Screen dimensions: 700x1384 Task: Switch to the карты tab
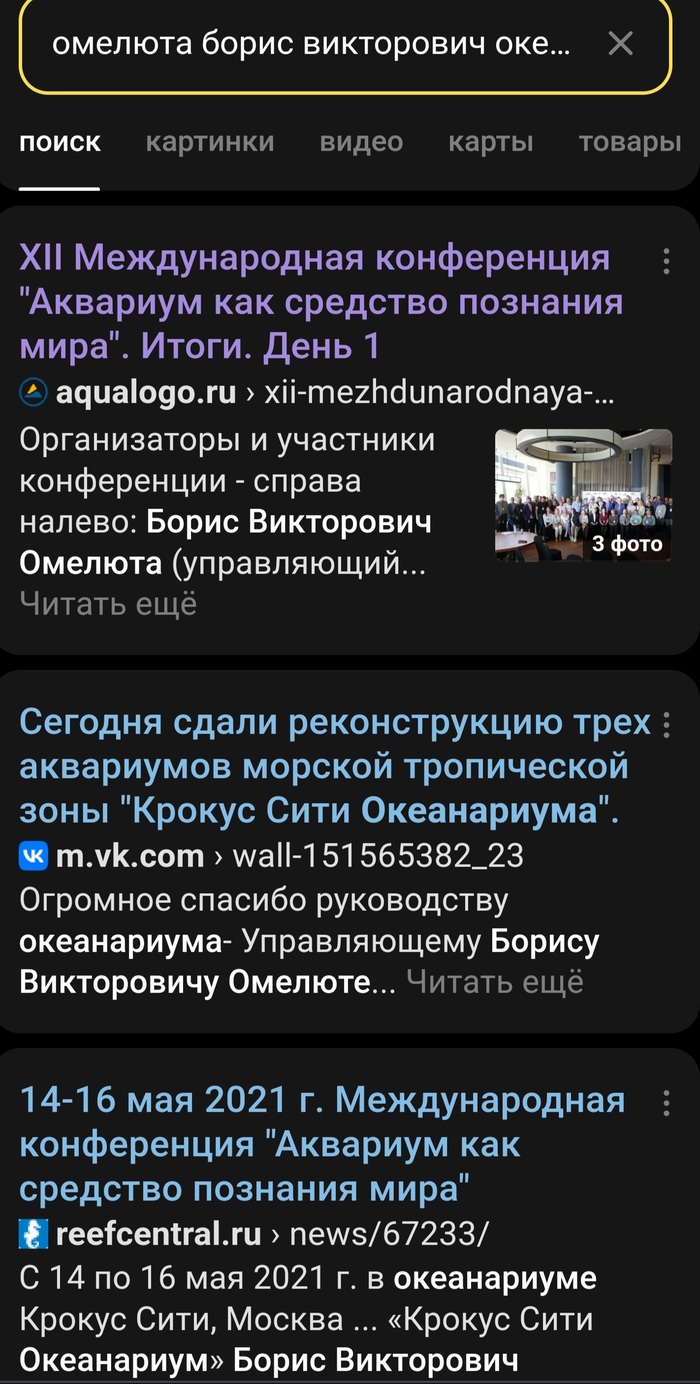click(490, 142)
